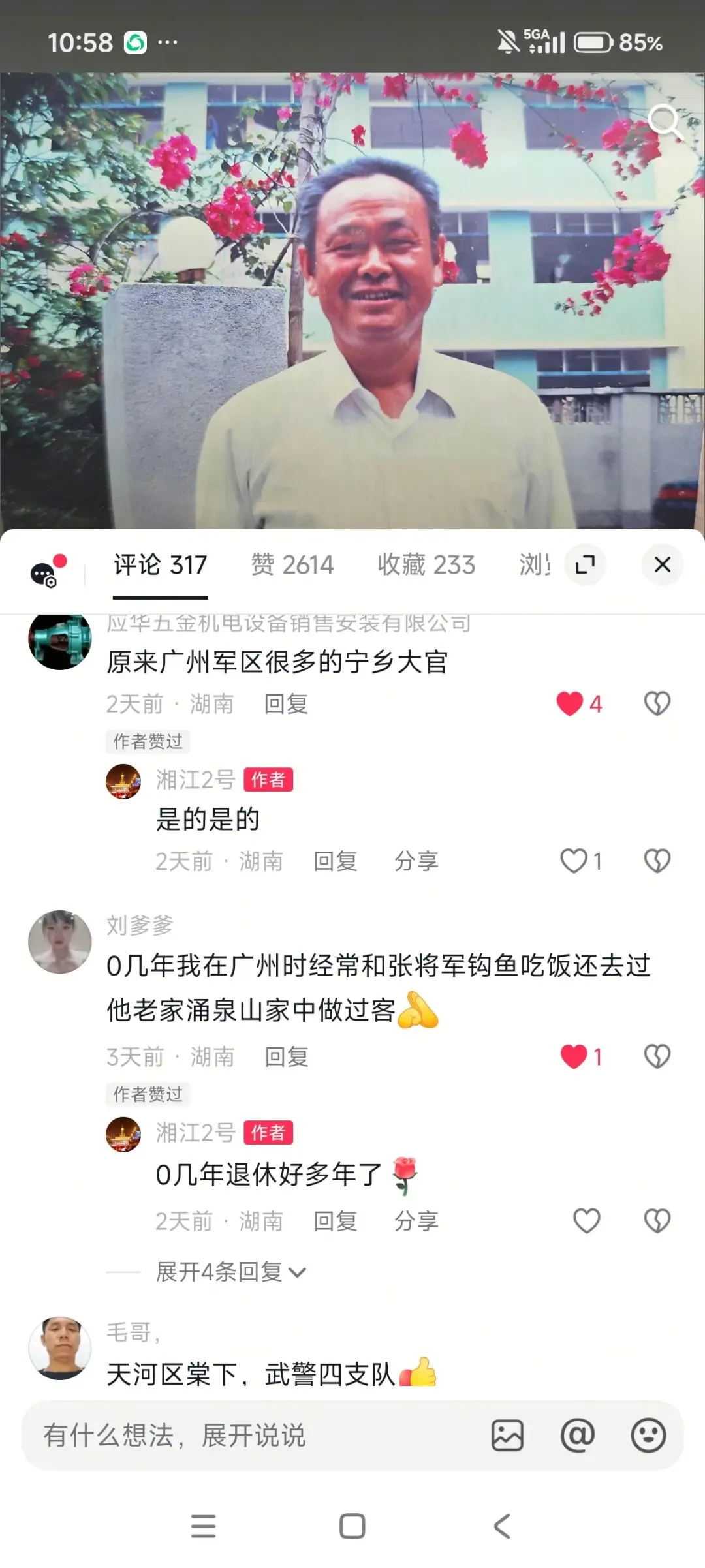The width and height of the screenshot is (705, 1568).
Task: Attach an image to your comment
Action: click(x=507, y=1435)
